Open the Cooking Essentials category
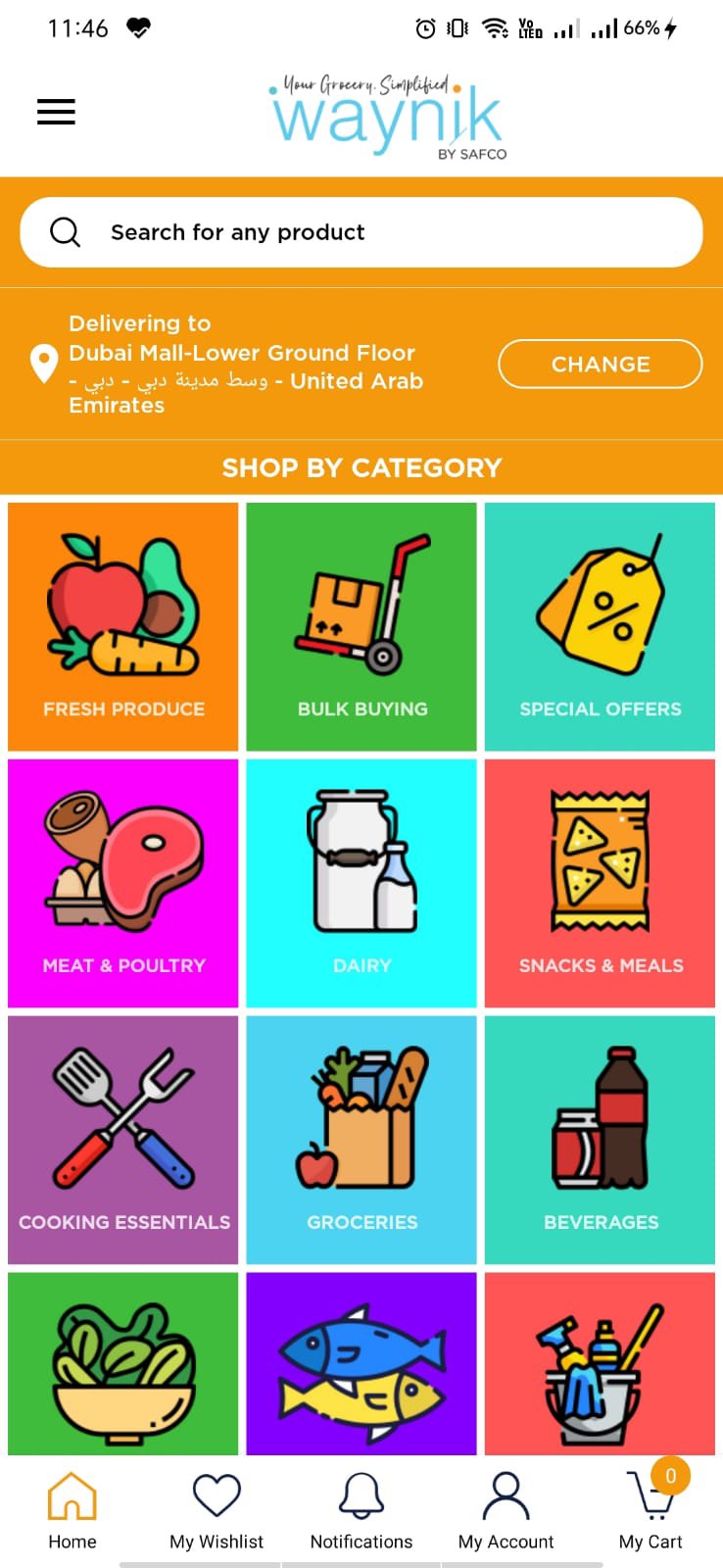The image size is (723, 1568). click(x=122, y=1139)
